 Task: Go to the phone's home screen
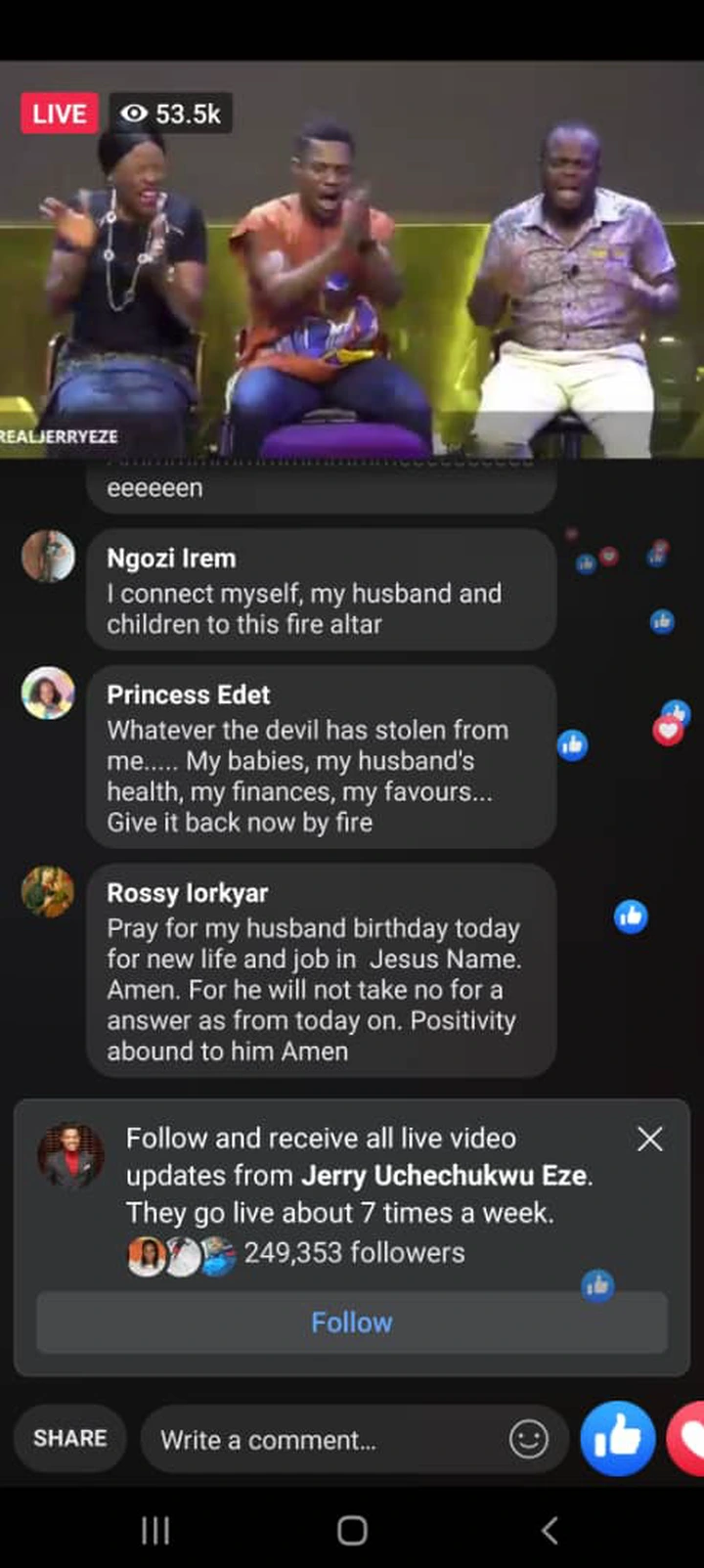tap(352, 1530)
